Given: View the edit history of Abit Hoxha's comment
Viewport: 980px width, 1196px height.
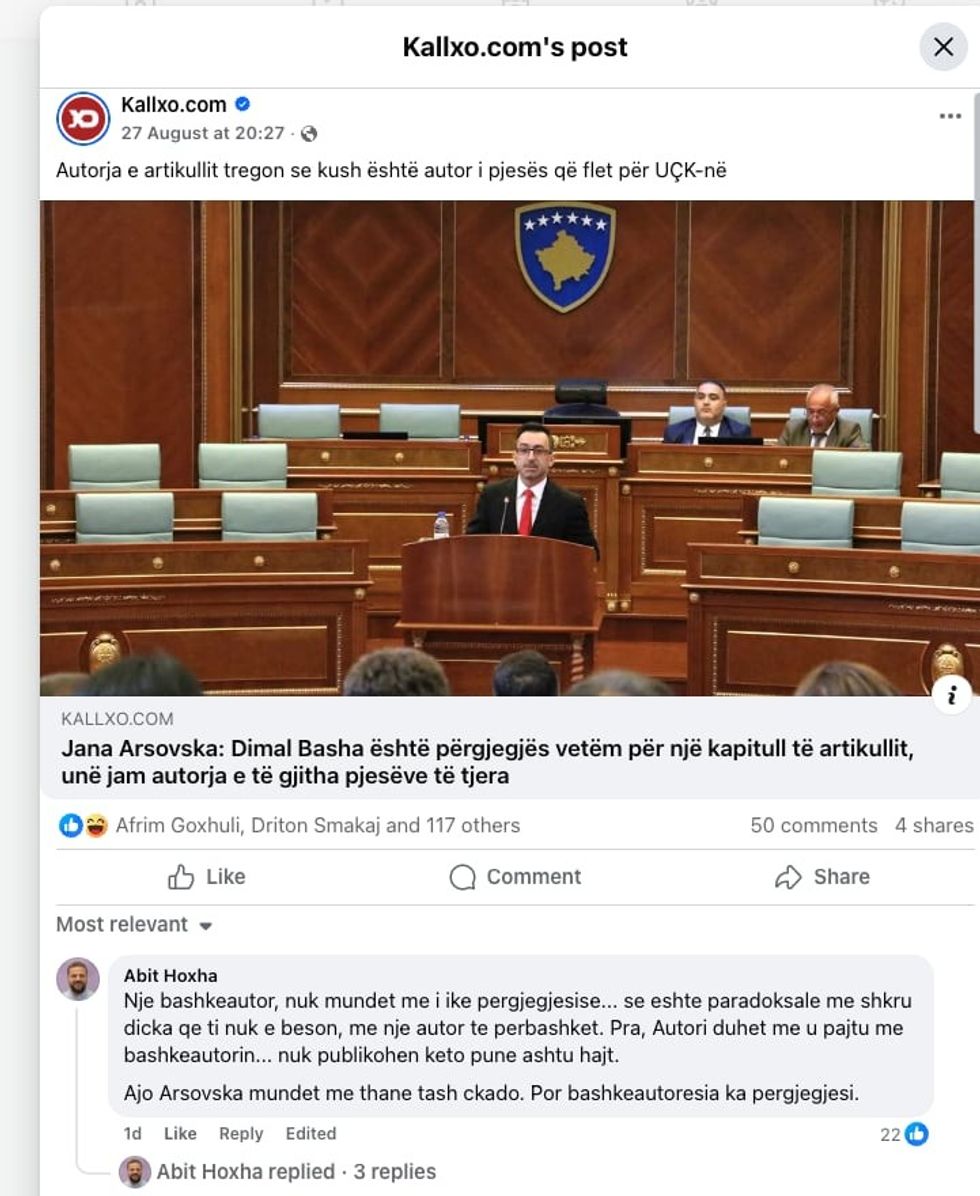Looking at the screenshot, I should click(310, 1134).
